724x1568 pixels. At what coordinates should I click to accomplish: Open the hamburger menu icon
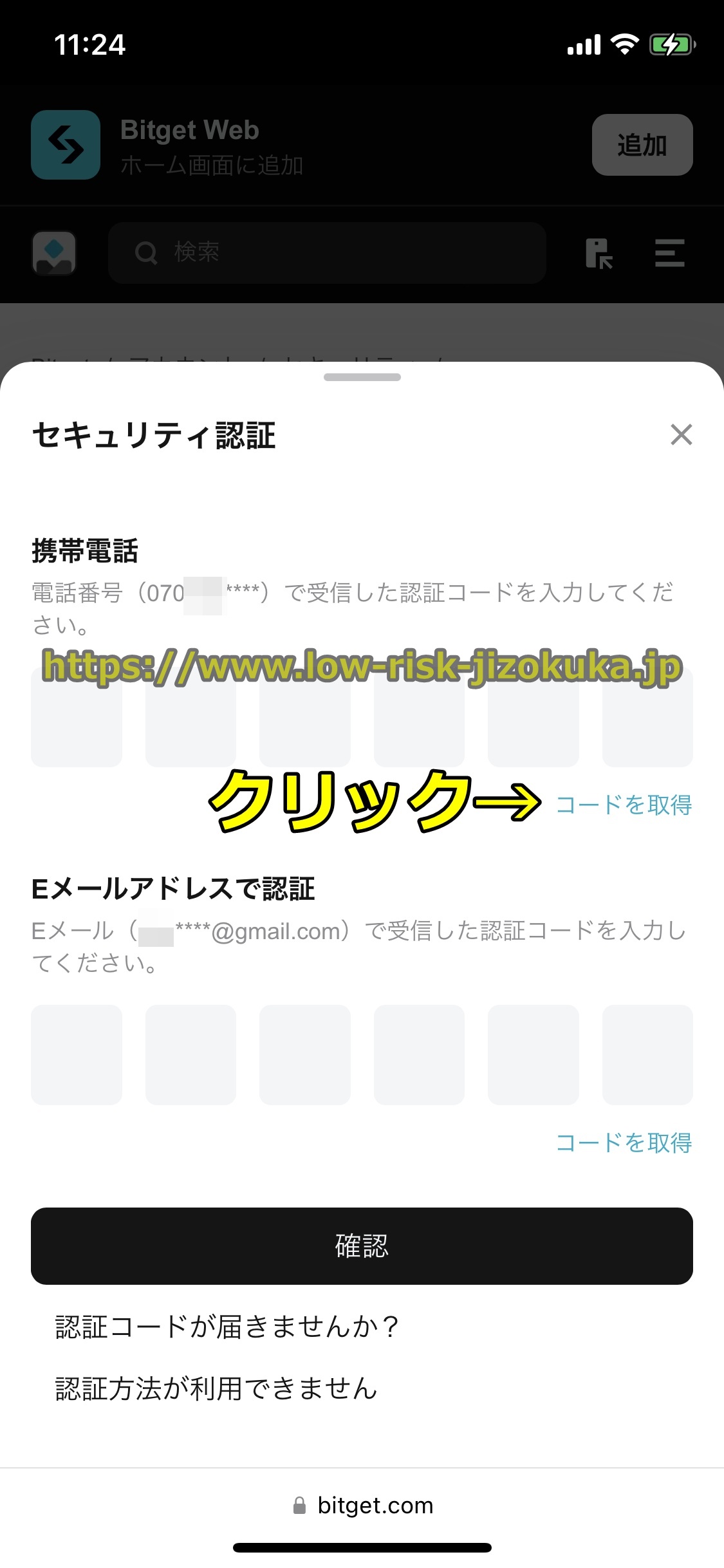[x=669, y=253]
